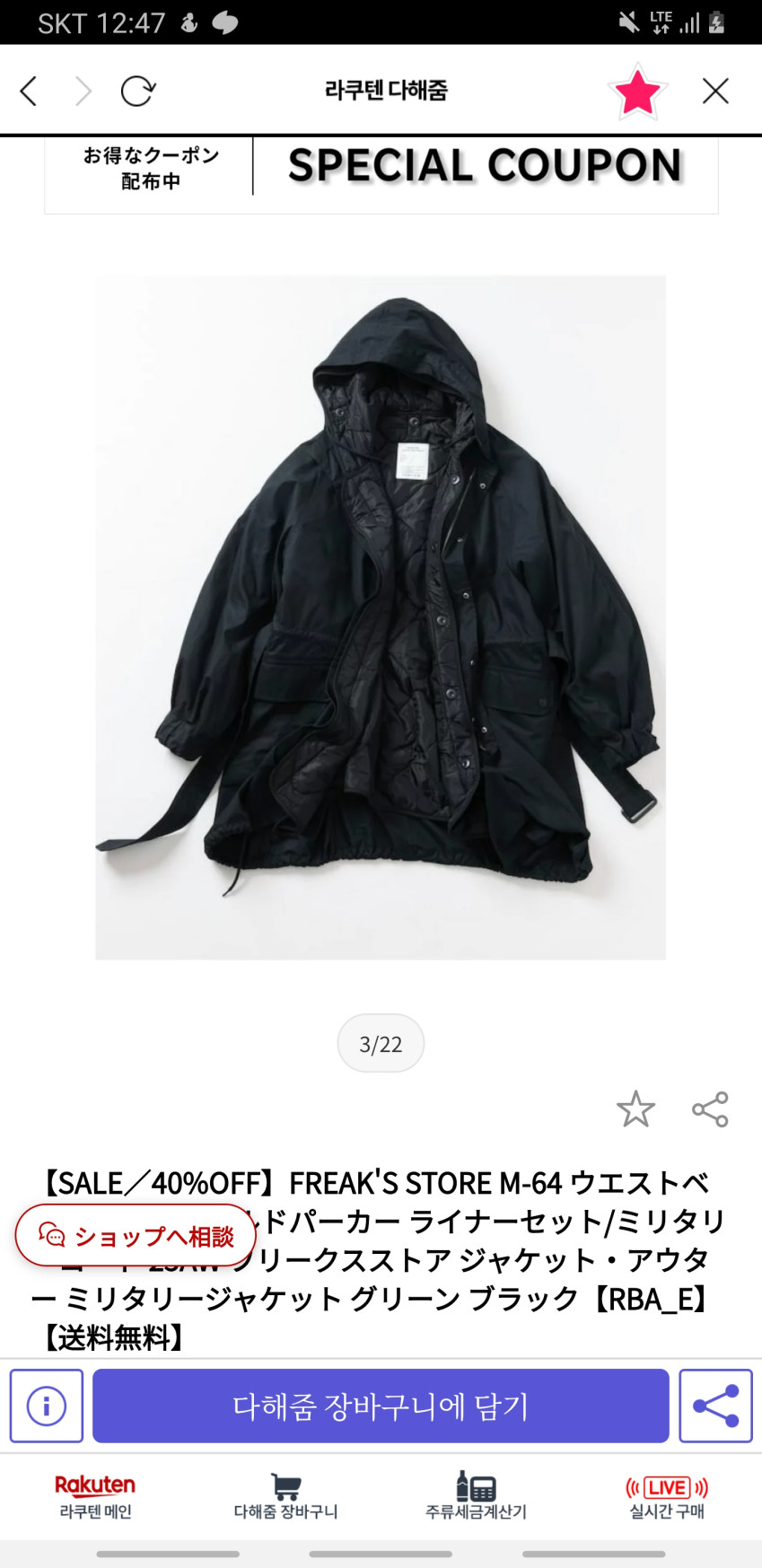Reload the current page
Image resolution: width=762 pixels, height=1568 pixels.
point(138,91)
